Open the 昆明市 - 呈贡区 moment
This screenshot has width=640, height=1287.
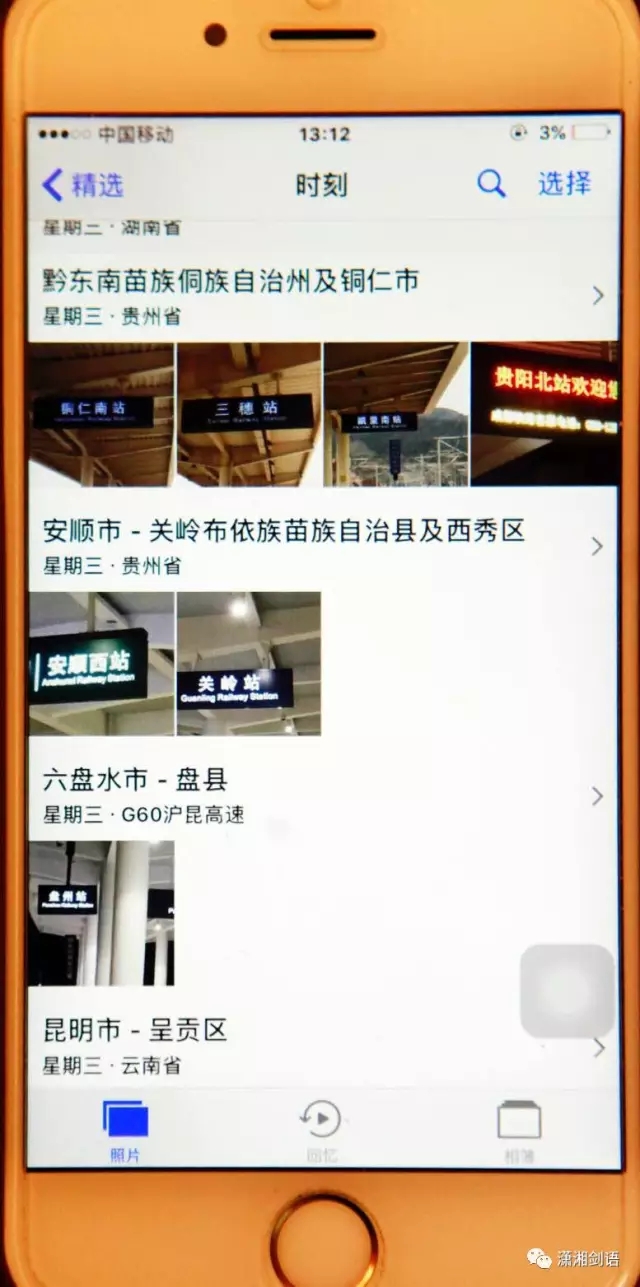pos(320,1044)
